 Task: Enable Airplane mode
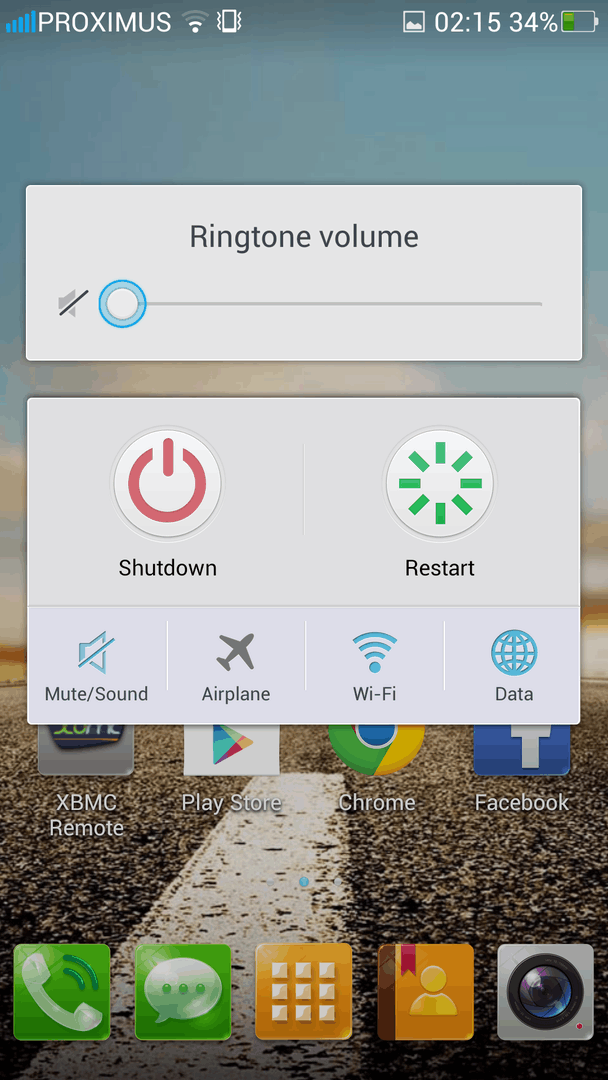(236, 664)
